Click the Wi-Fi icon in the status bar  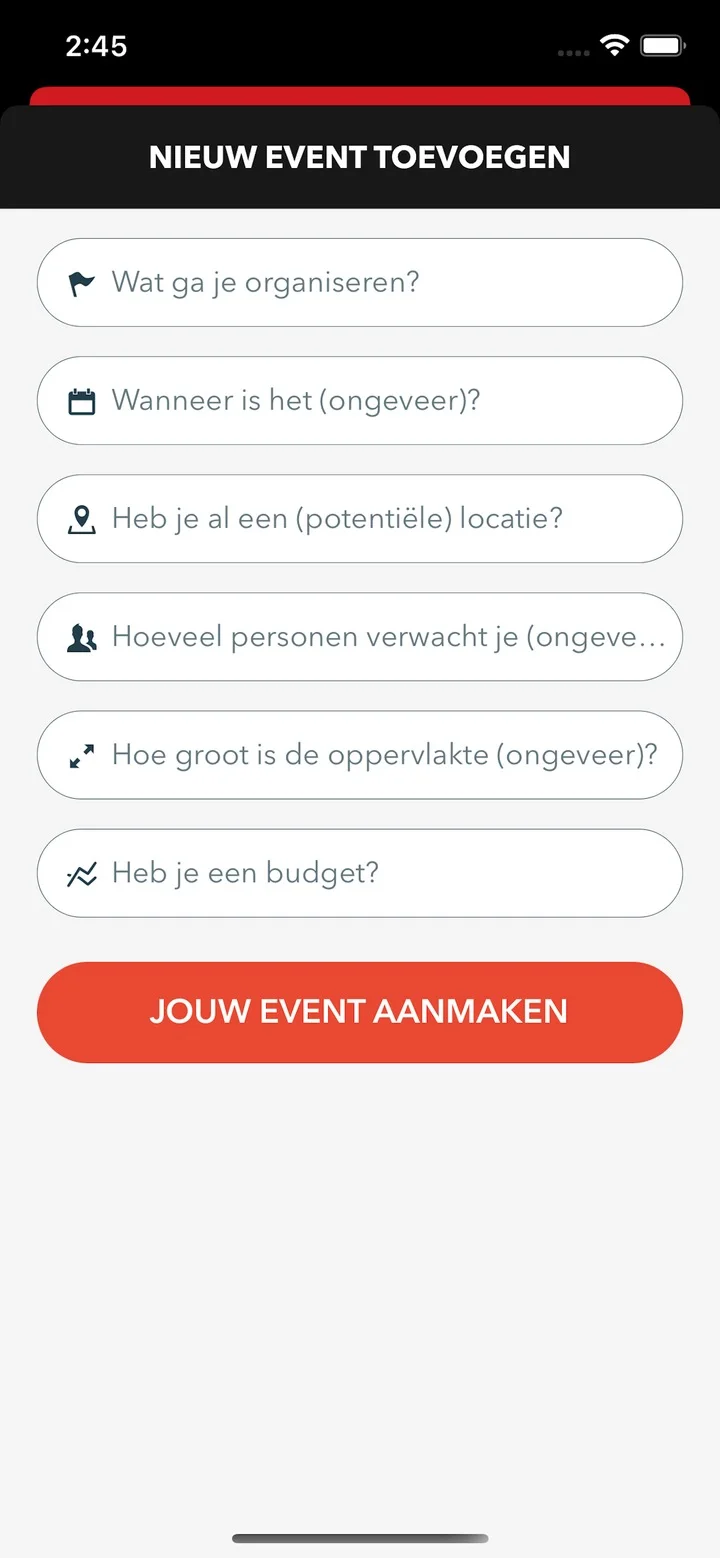tap(615, 44)
